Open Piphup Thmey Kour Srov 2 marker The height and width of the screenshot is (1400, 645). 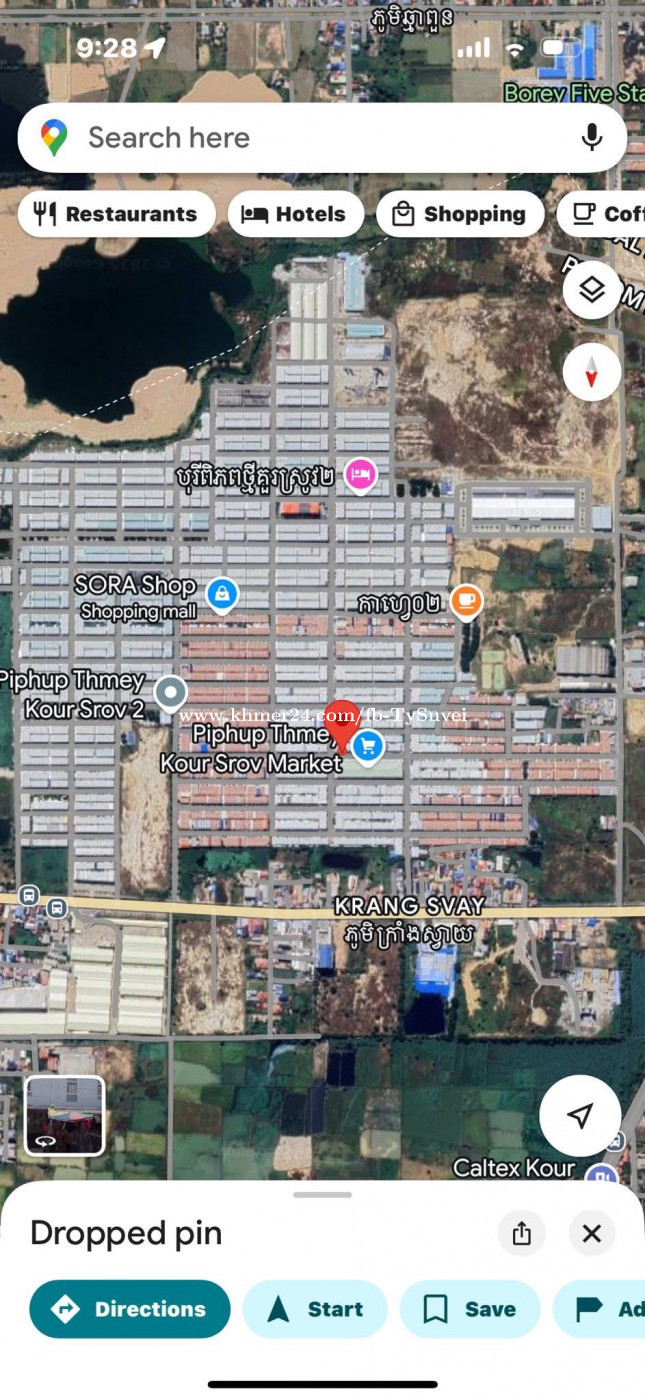[x=171, y=691]
